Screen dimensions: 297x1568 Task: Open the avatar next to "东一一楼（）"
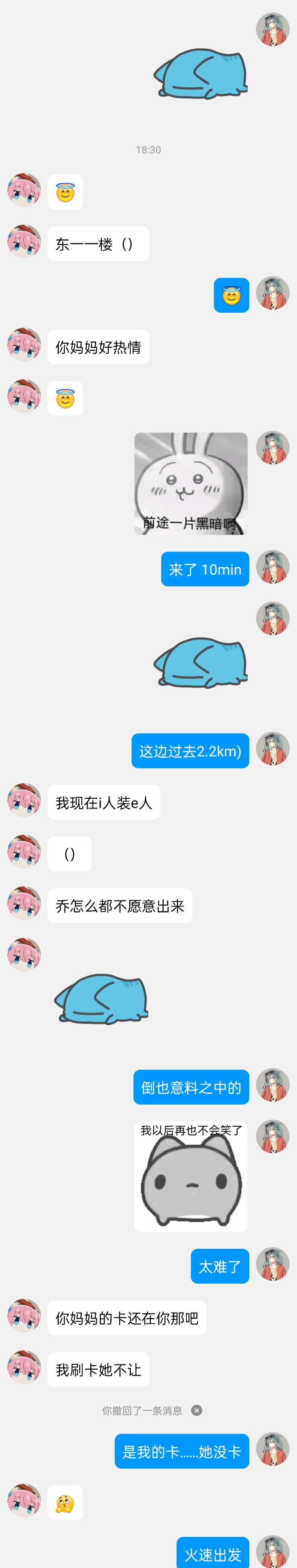point(24,241)
